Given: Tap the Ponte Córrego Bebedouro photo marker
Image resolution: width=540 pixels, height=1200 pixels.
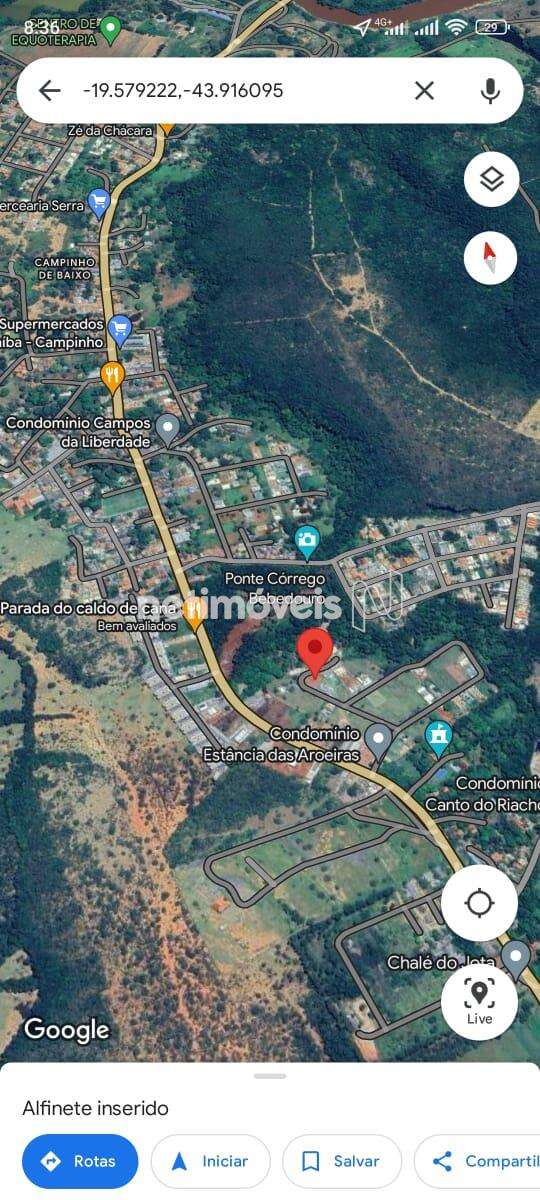Looking at the screenshot, I should click(307, 542).
